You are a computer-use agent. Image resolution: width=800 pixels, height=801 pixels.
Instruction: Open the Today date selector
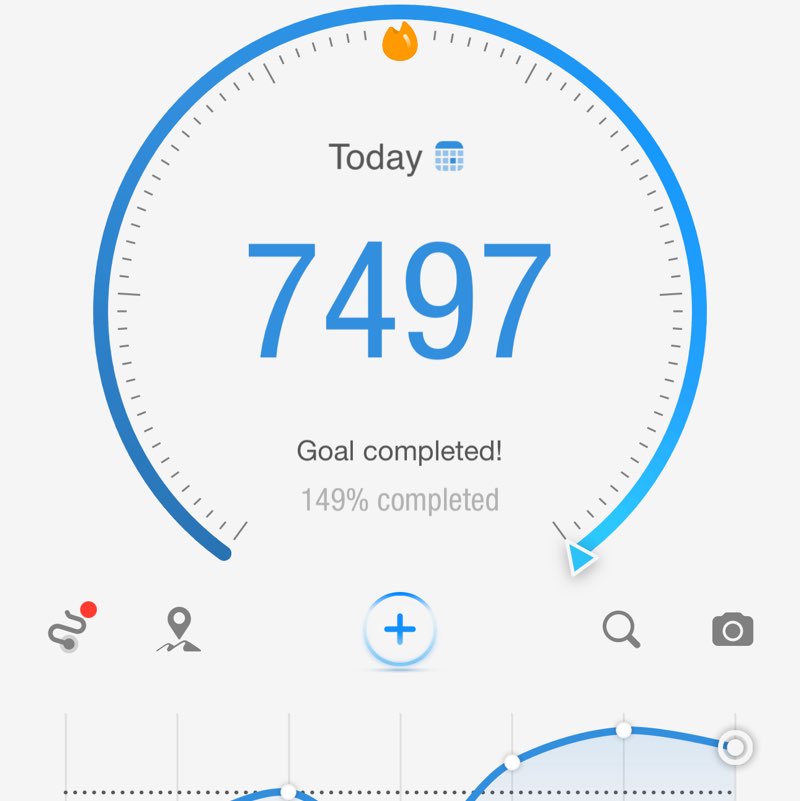tap(377, 156)
